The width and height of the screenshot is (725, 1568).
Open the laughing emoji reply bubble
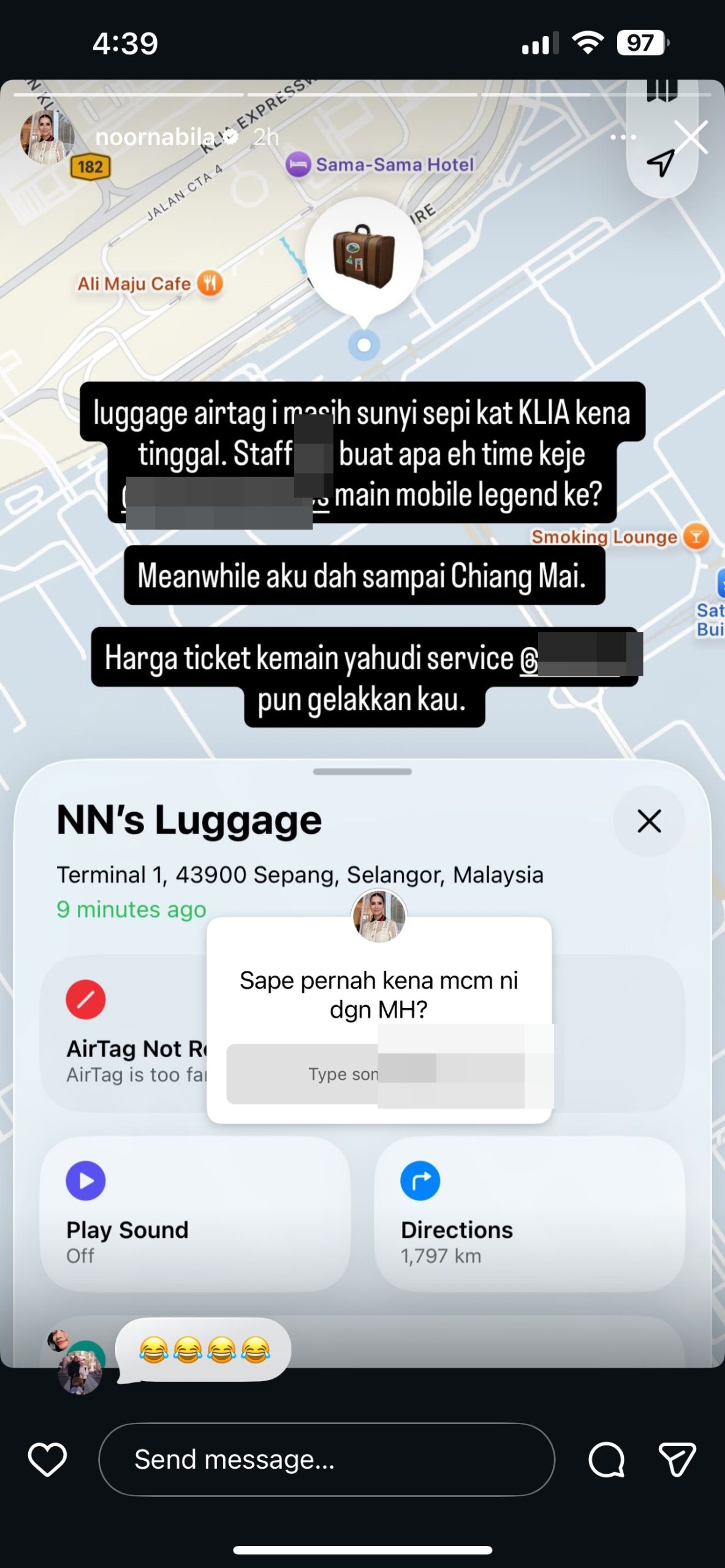203,1349
